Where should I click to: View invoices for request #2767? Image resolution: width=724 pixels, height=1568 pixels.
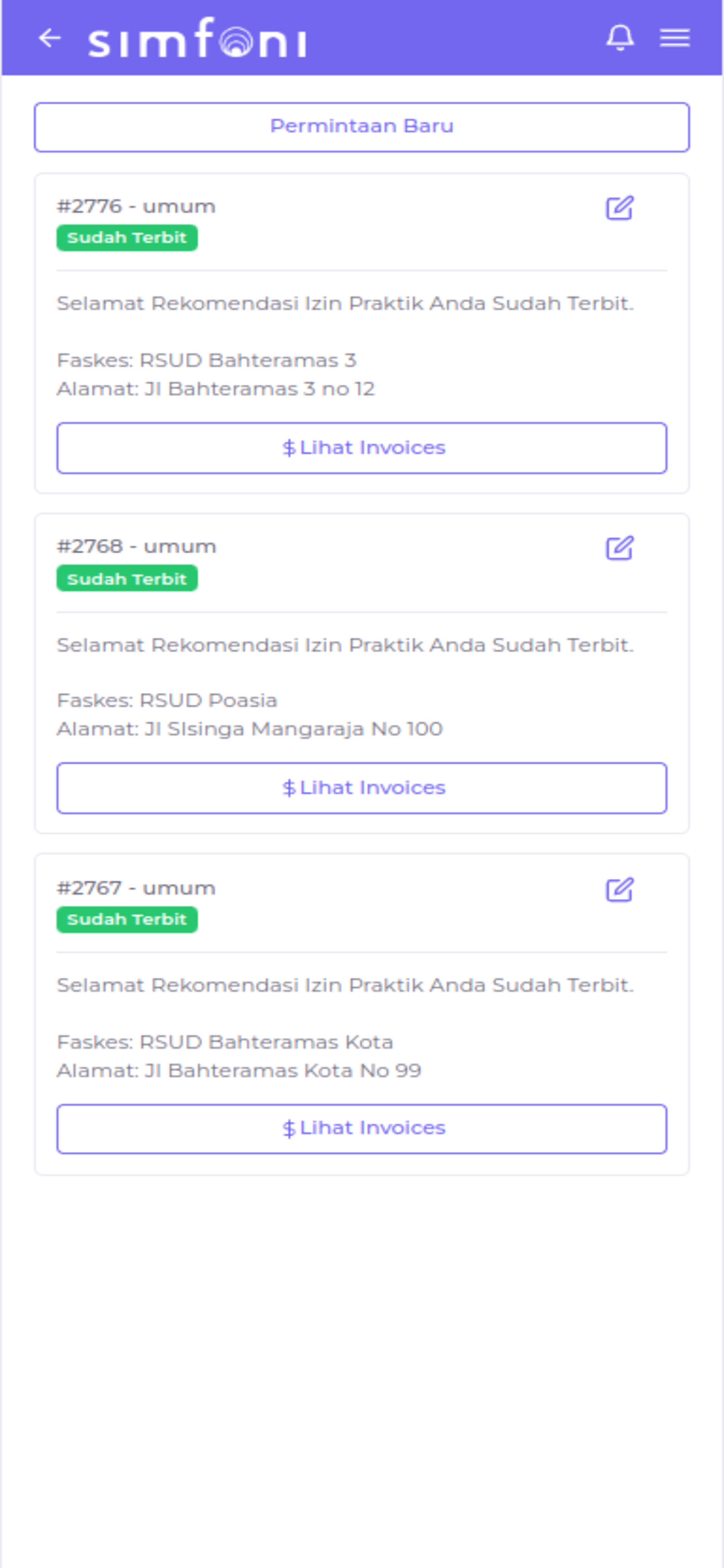point(362,1129)
